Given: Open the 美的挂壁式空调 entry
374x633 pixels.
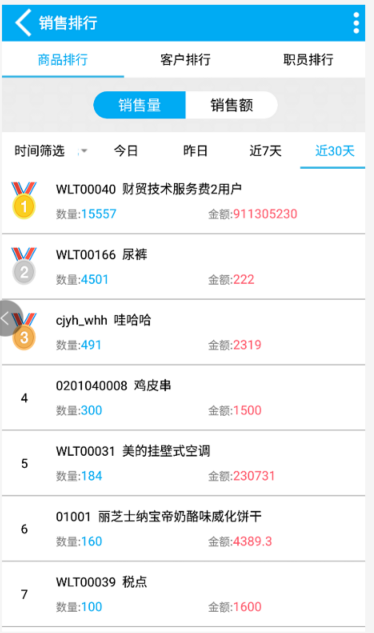Looking at the screenshot, I should tap(183, 463).
